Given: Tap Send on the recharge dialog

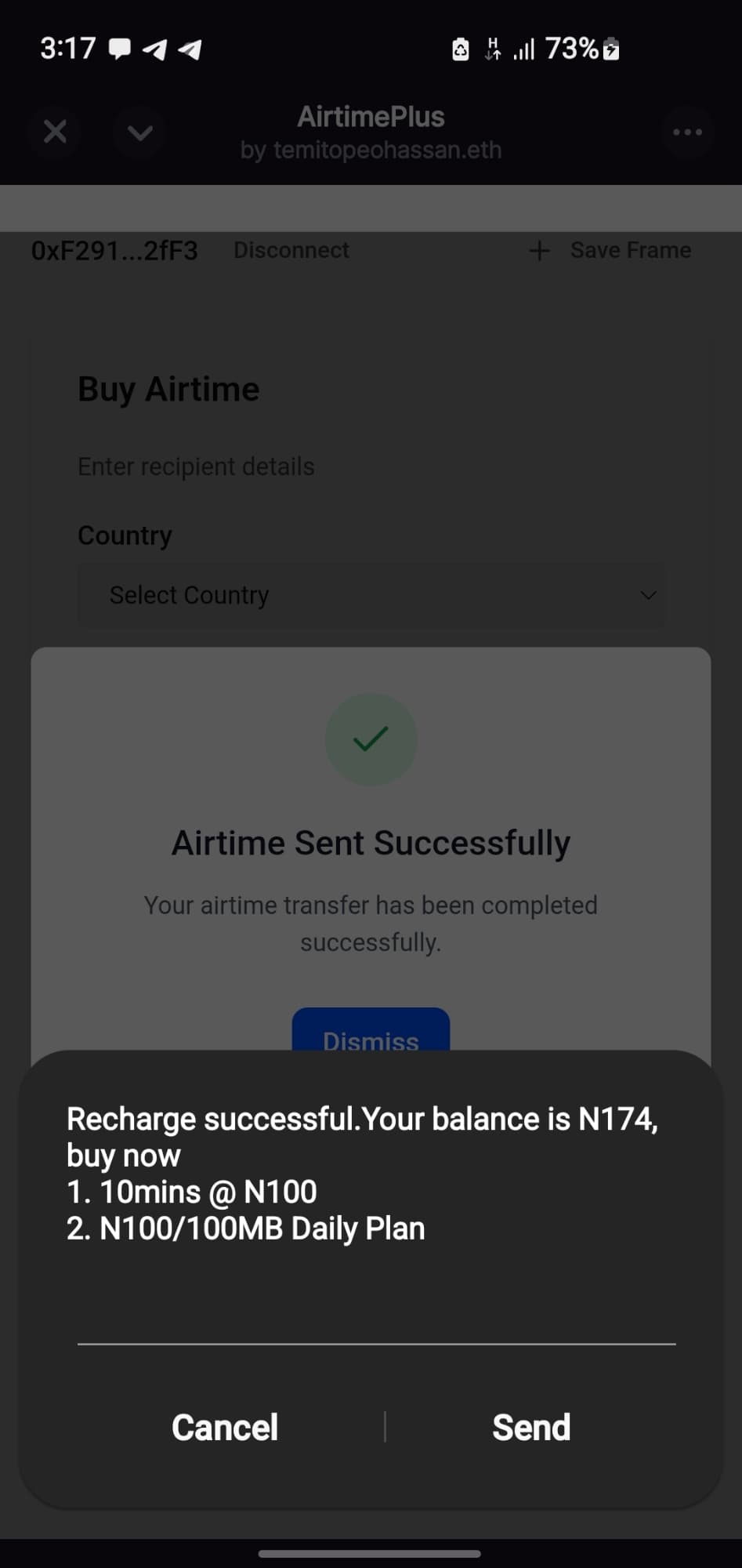Looking at the screenshot, I should pyautogui.click(x=531, y=1427).
